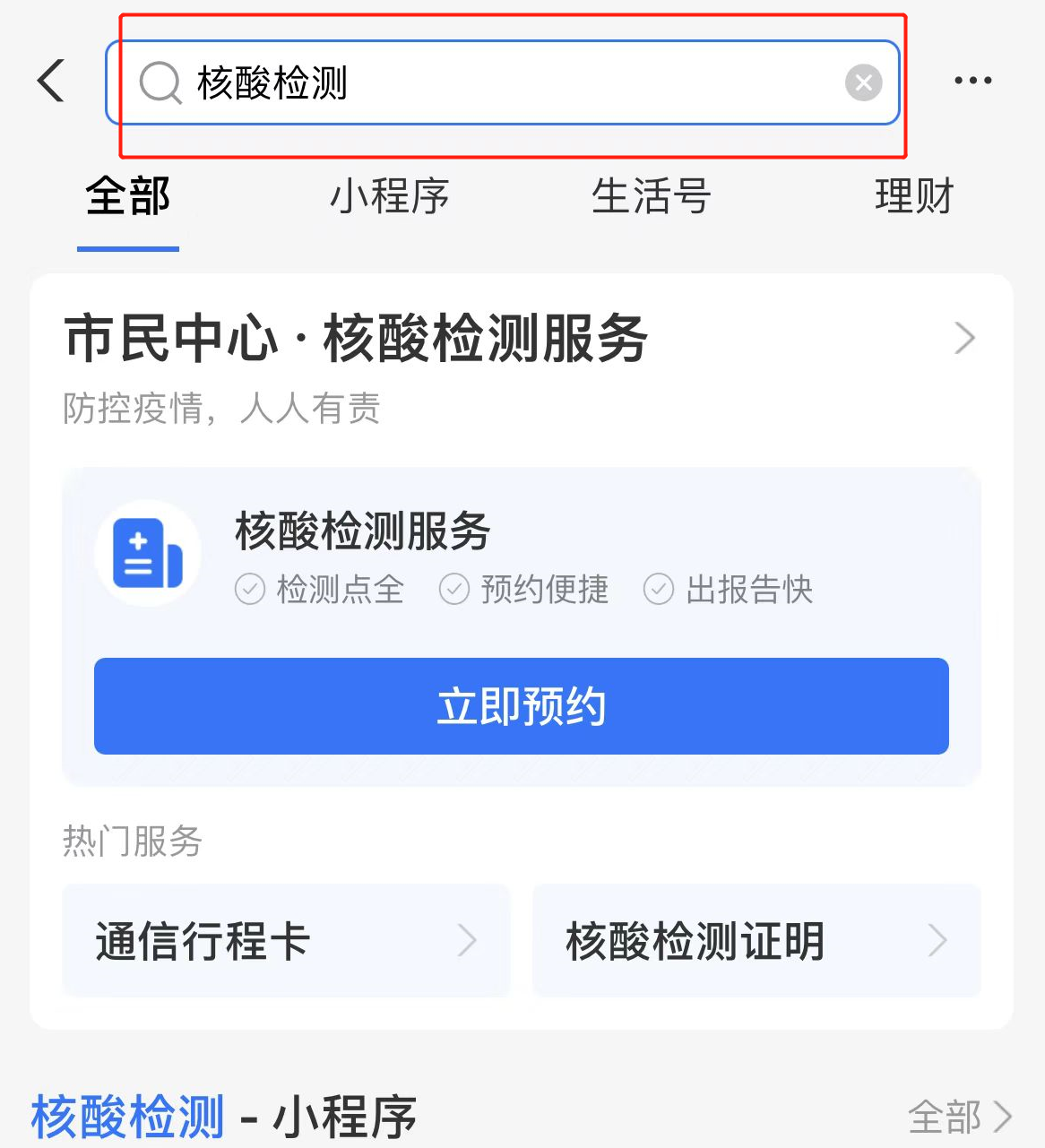The image size is (1045, 1148).
Task: View all 核酸检测 mini programs via 全部
Action: 960,1117
